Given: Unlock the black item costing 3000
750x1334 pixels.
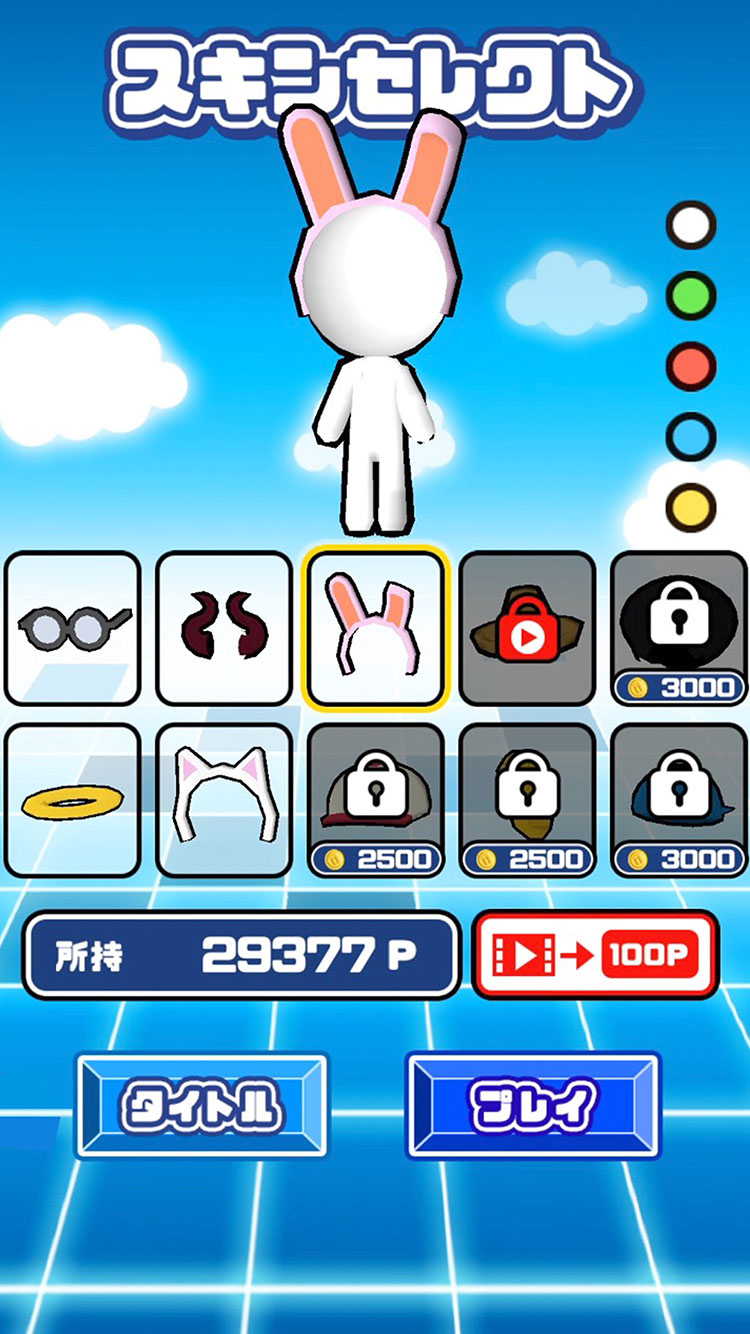Looking at the screenshot, I should click(679, 628).
